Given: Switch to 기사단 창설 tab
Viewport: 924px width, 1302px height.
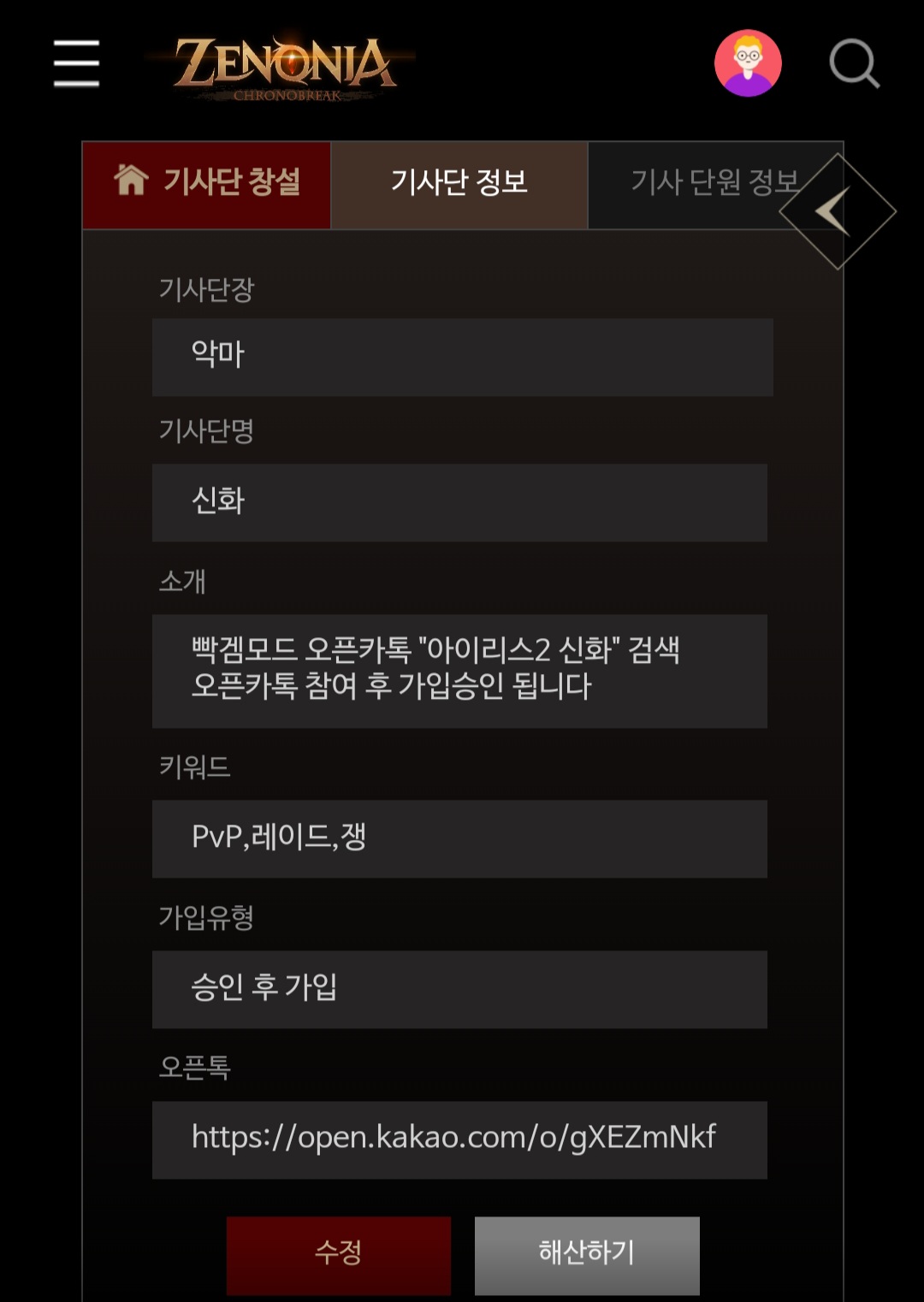Looking at the screenshot, I should click(207, 183).
